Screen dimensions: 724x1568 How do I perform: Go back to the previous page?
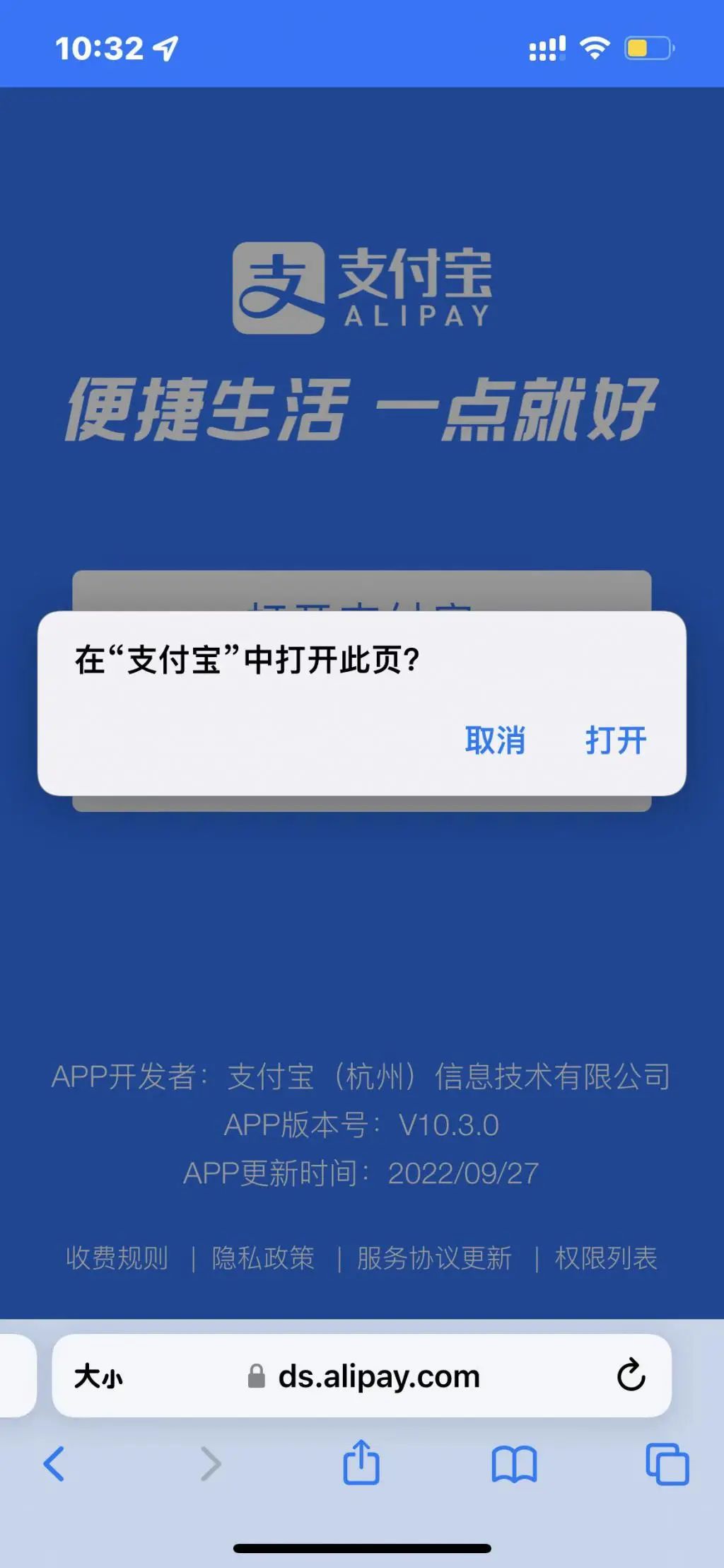54,1463
